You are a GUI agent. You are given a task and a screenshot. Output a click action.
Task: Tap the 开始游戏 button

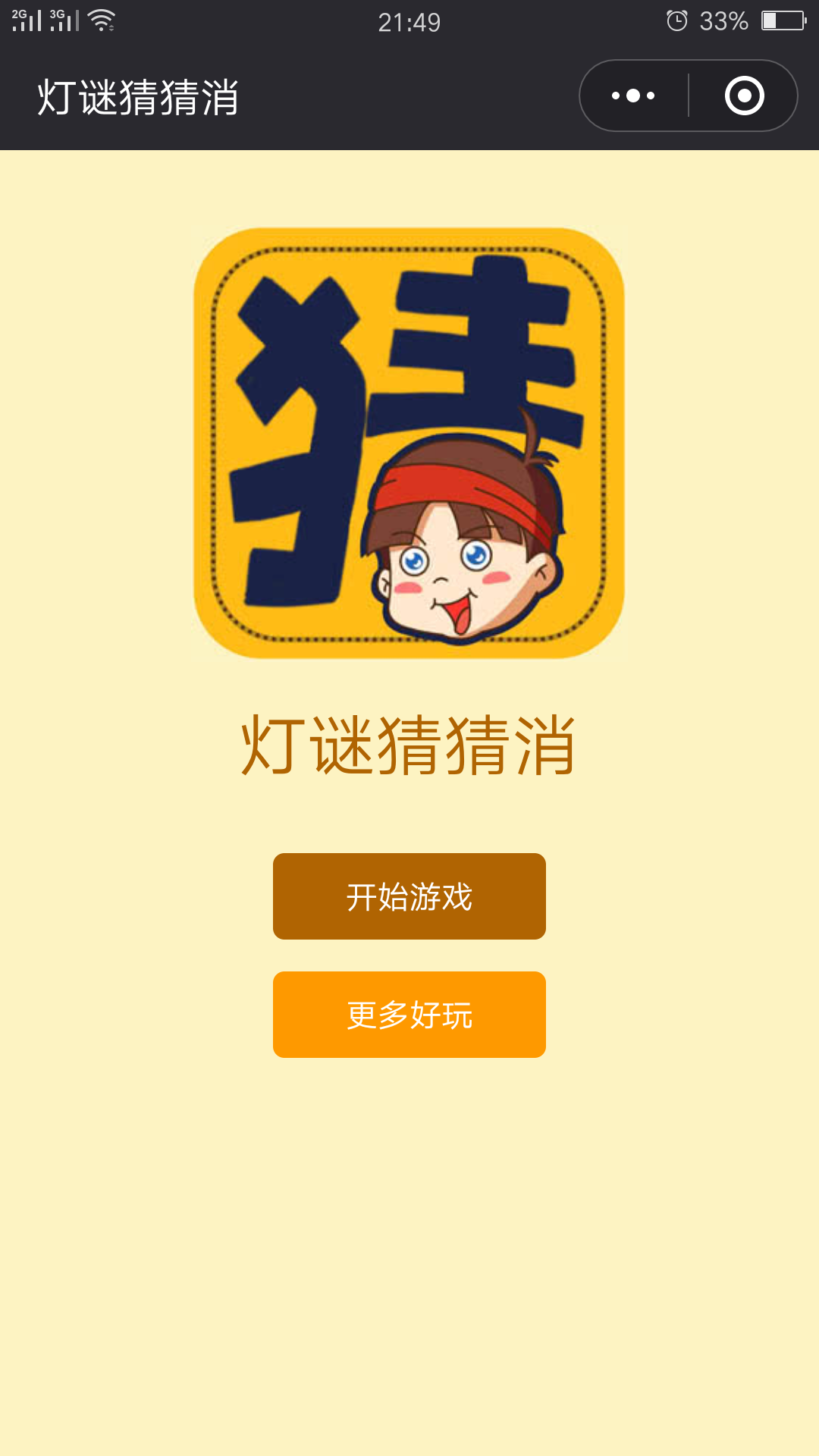409,896
